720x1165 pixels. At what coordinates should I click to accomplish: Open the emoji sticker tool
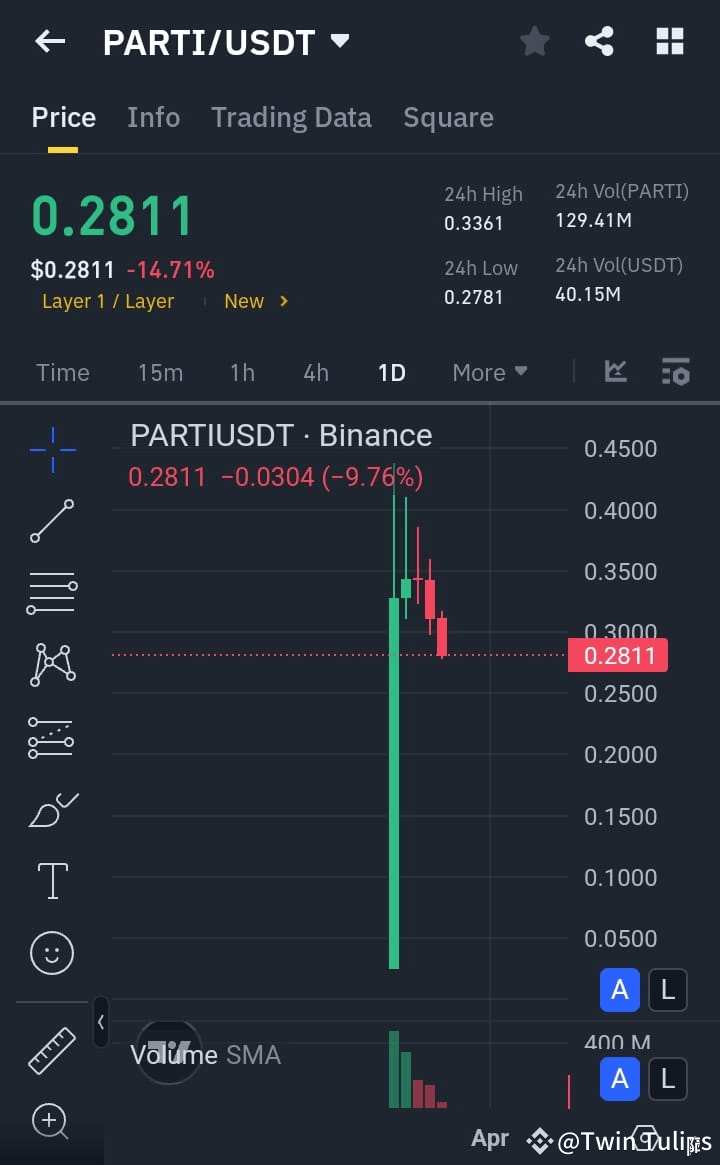(x=51, y=952)
